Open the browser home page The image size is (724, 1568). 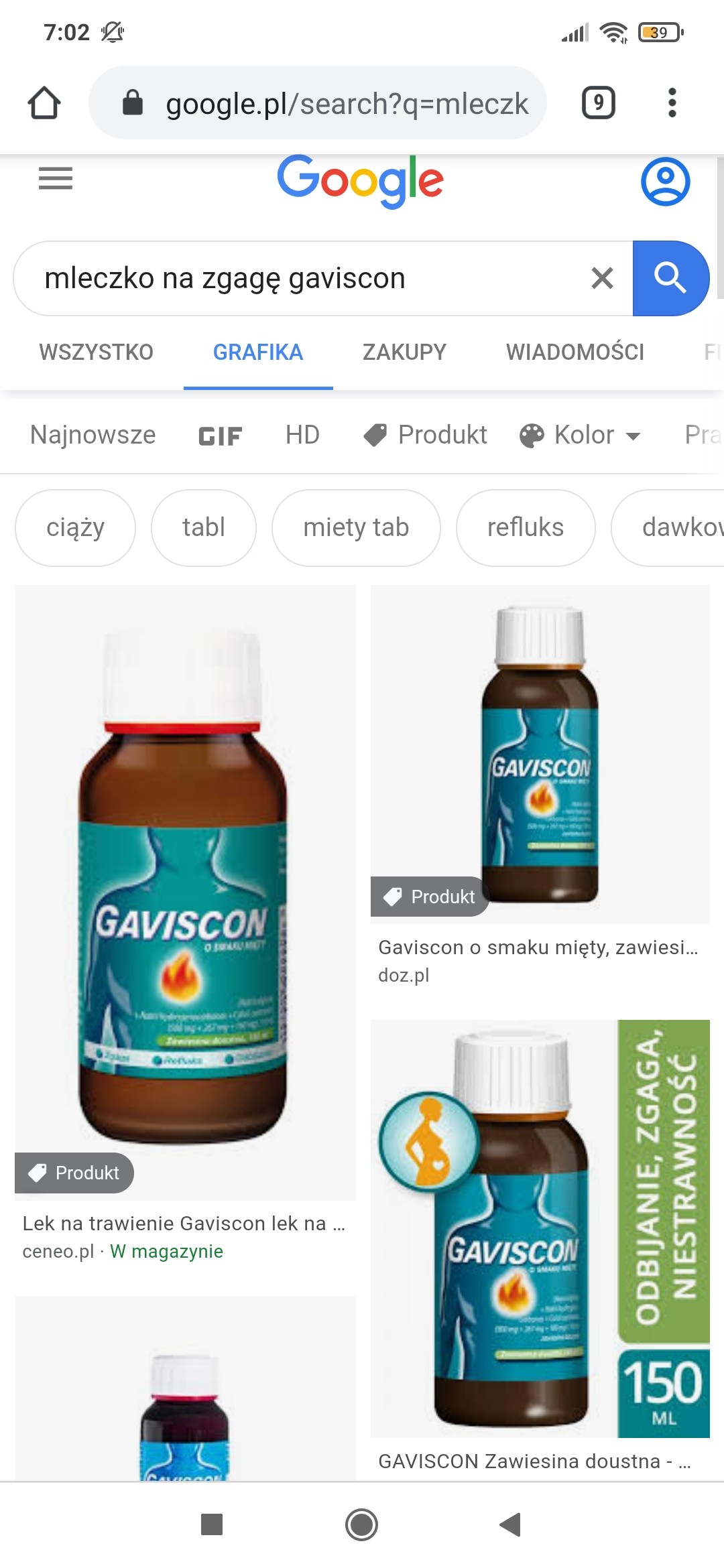(x=44, y=103)
